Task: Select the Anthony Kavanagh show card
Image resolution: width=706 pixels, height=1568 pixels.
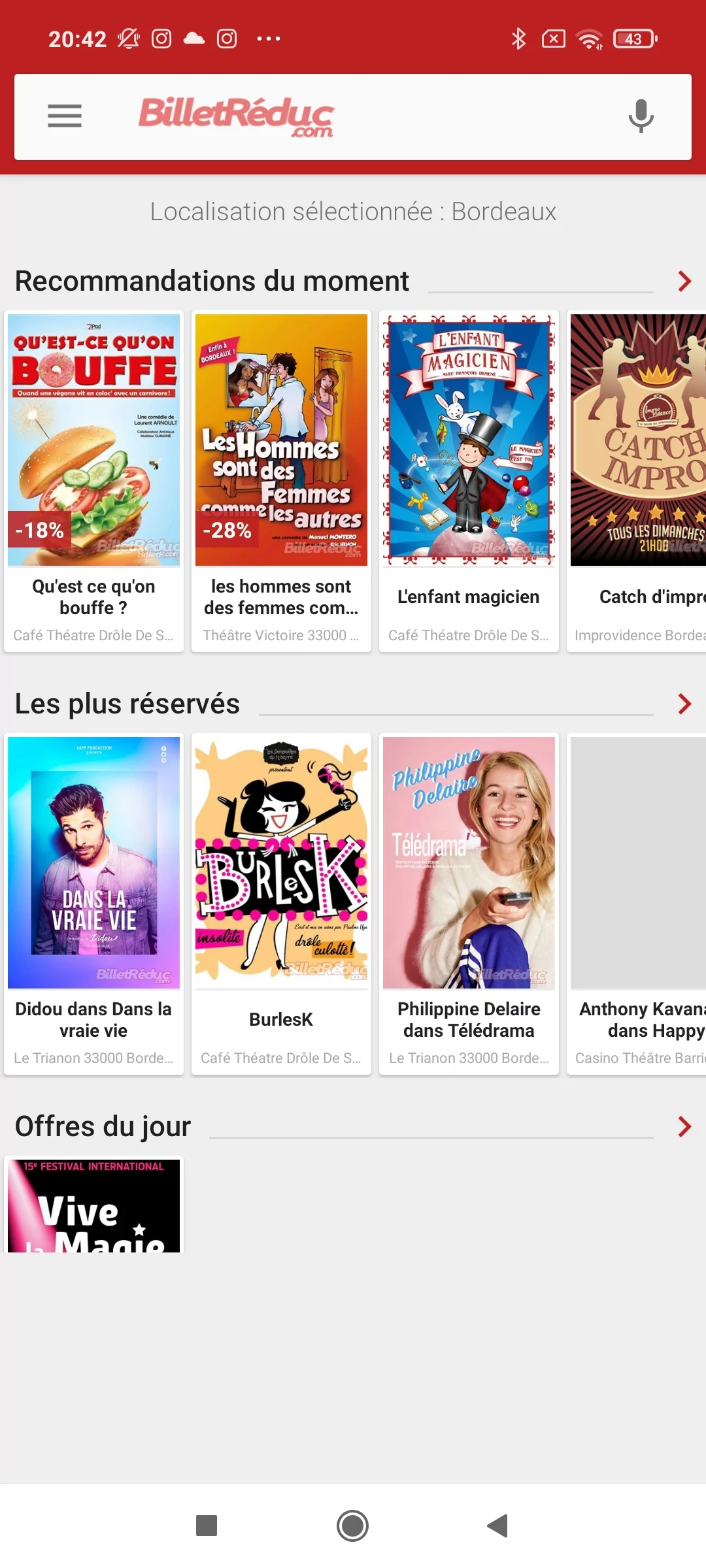Action: 637,903
